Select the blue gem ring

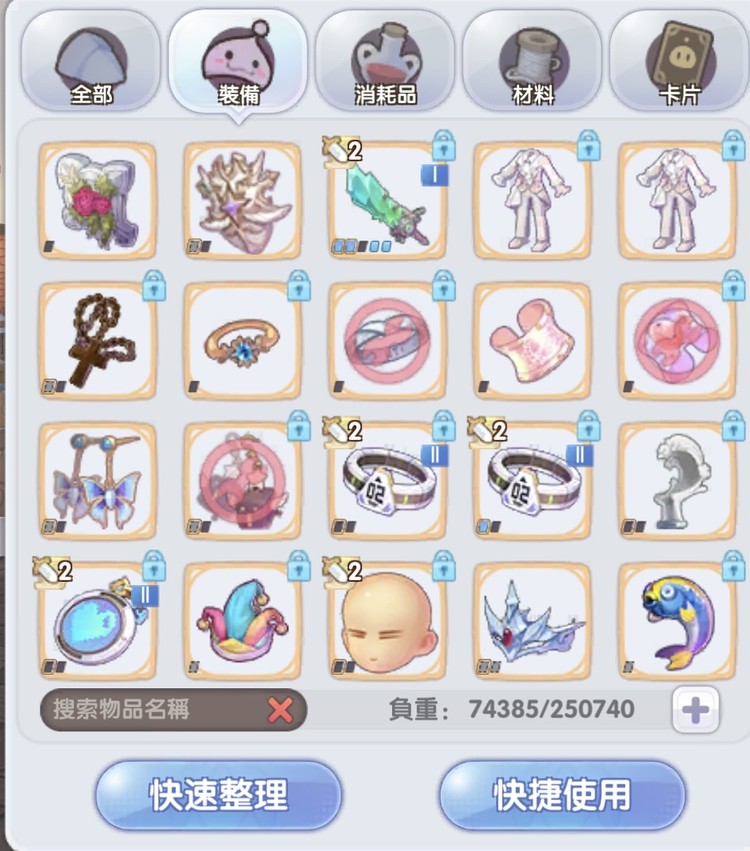click(x=242, y=341)
